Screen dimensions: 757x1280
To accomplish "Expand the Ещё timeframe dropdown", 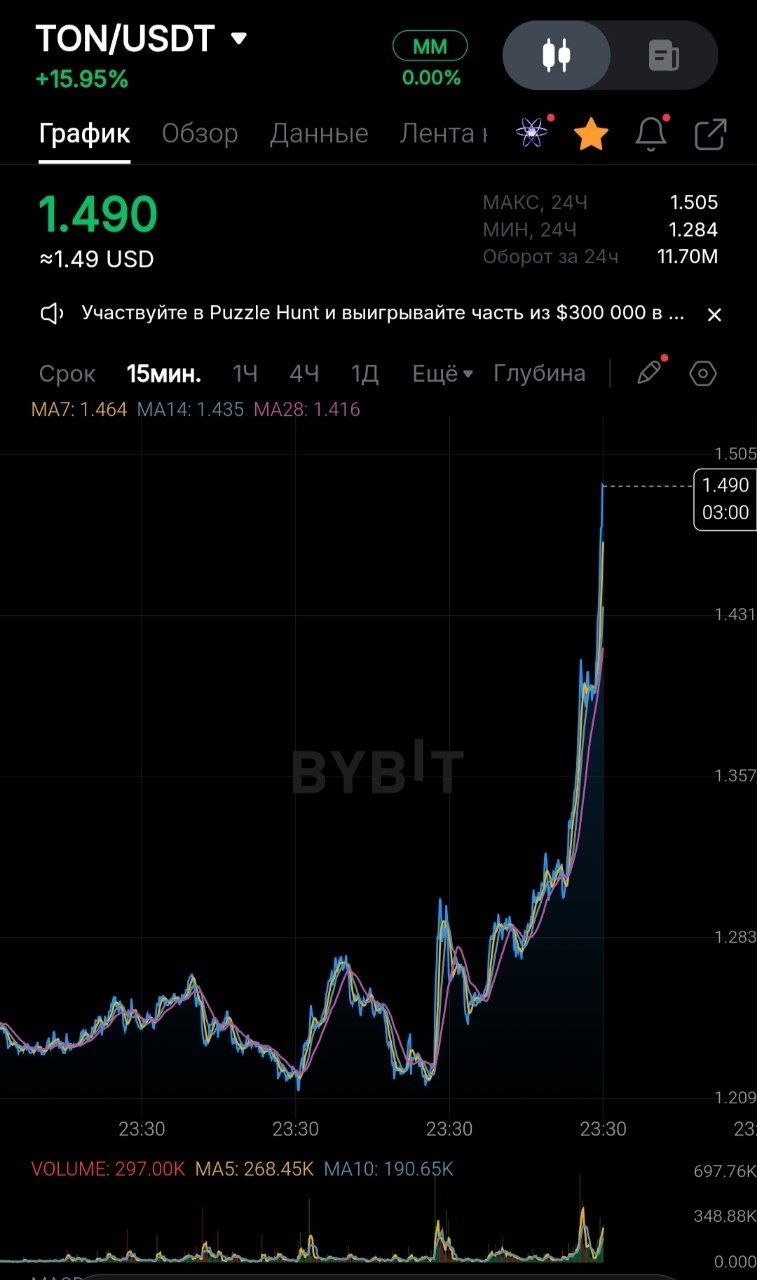I will coord(443,374).
